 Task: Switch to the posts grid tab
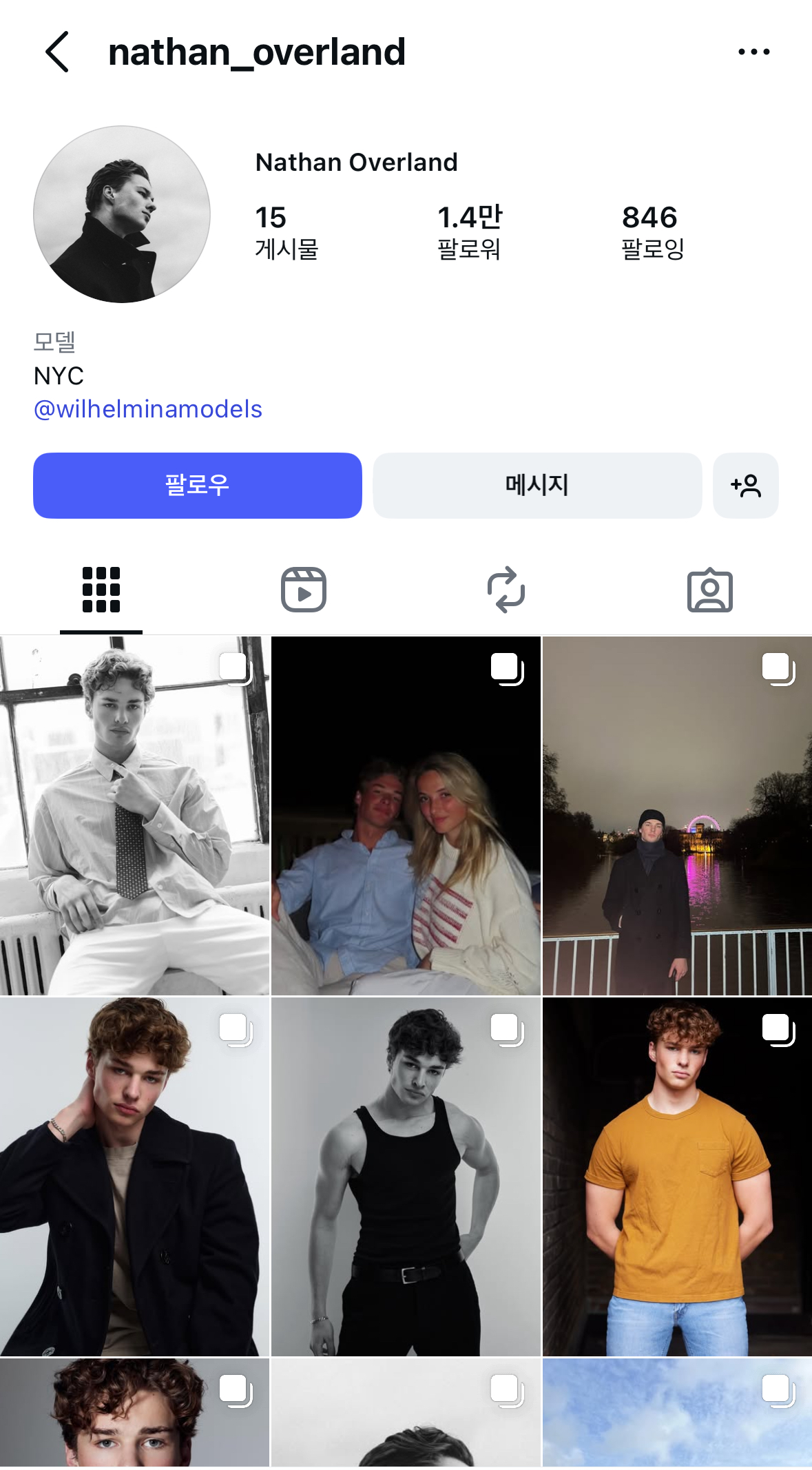click(101, 590)
